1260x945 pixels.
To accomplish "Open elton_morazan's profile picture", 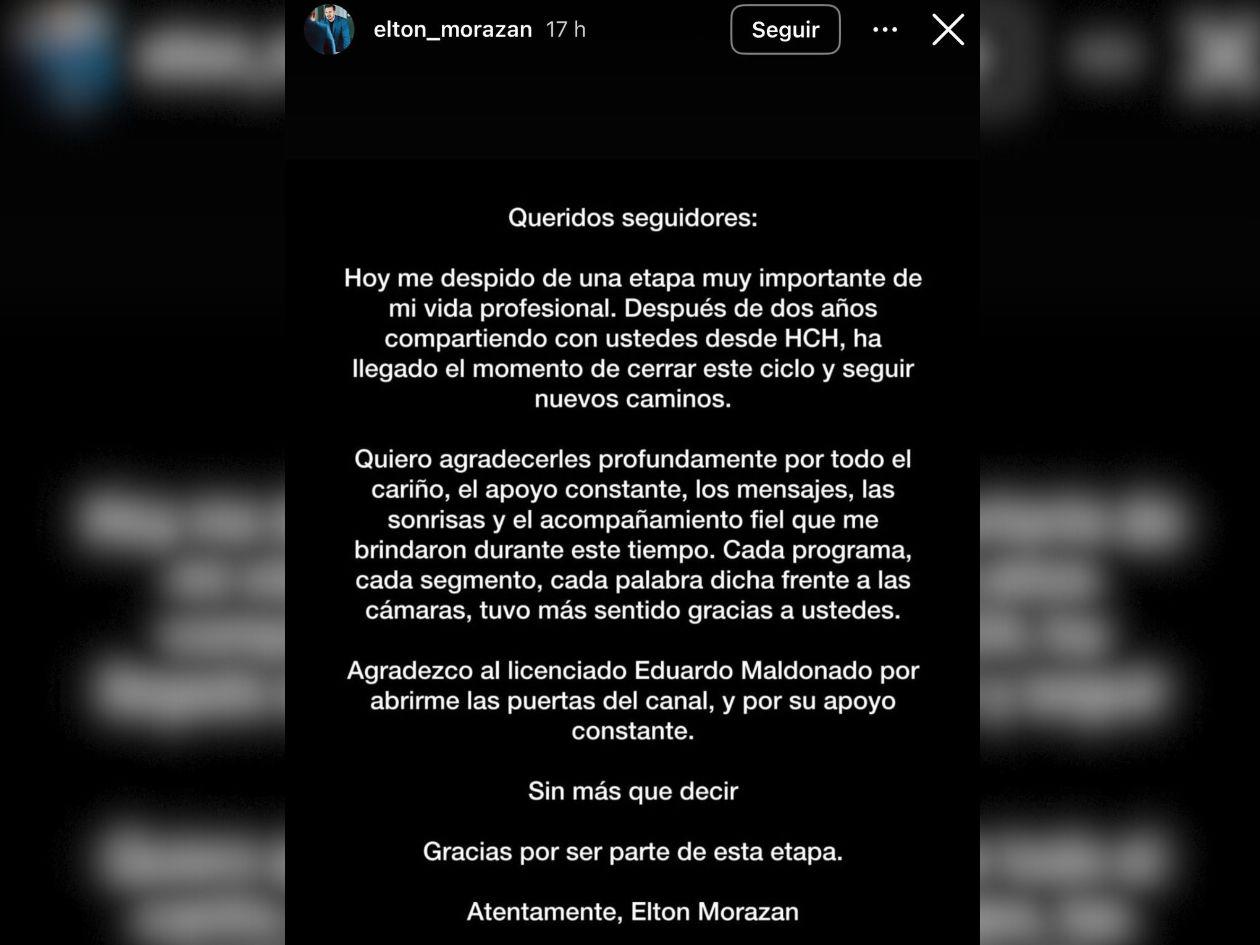I will click(329, 30).
